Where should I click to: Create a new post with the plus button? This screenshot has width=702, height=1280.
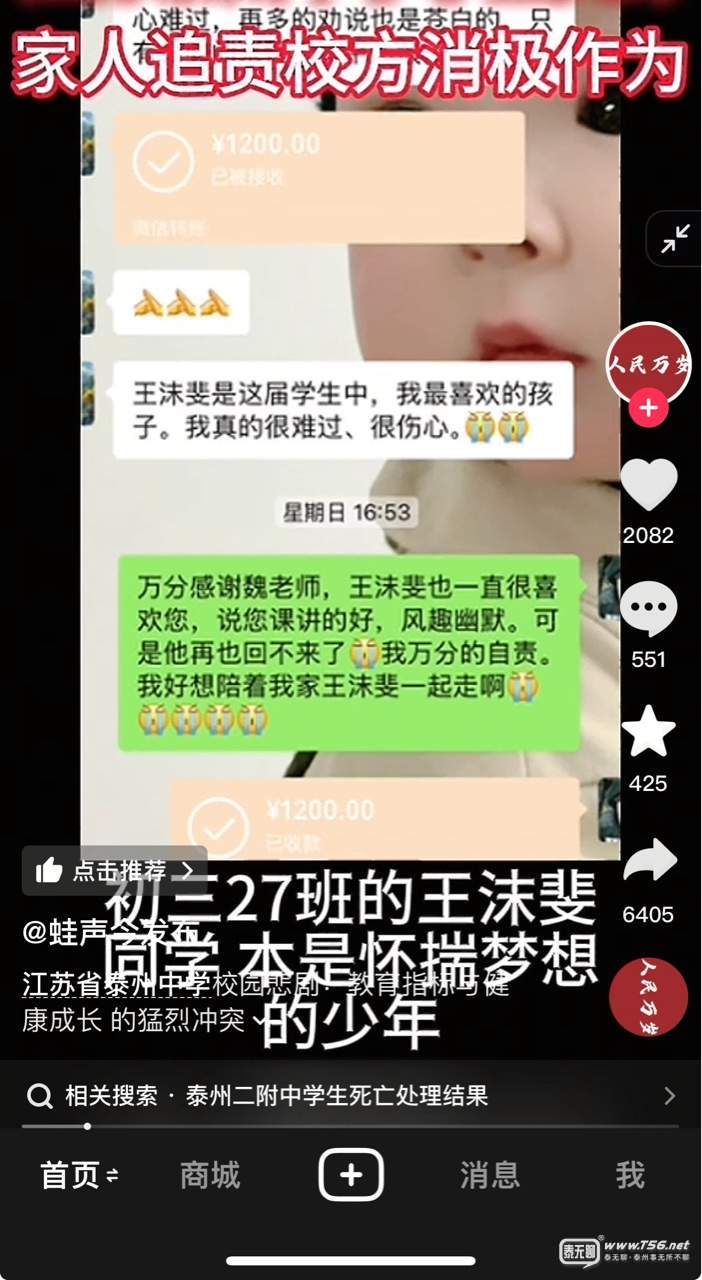tap(351, 1175)
